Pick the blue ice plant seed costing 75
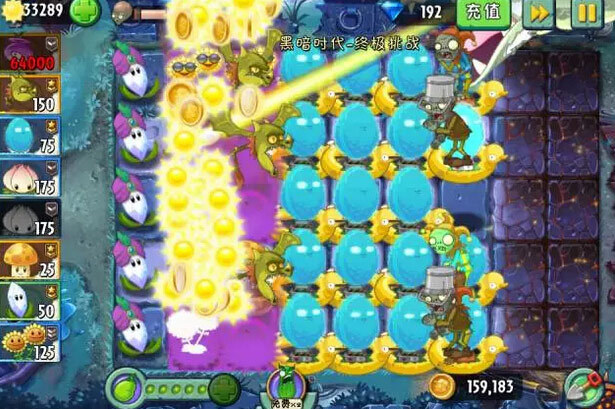 click(x=31, y=133)
